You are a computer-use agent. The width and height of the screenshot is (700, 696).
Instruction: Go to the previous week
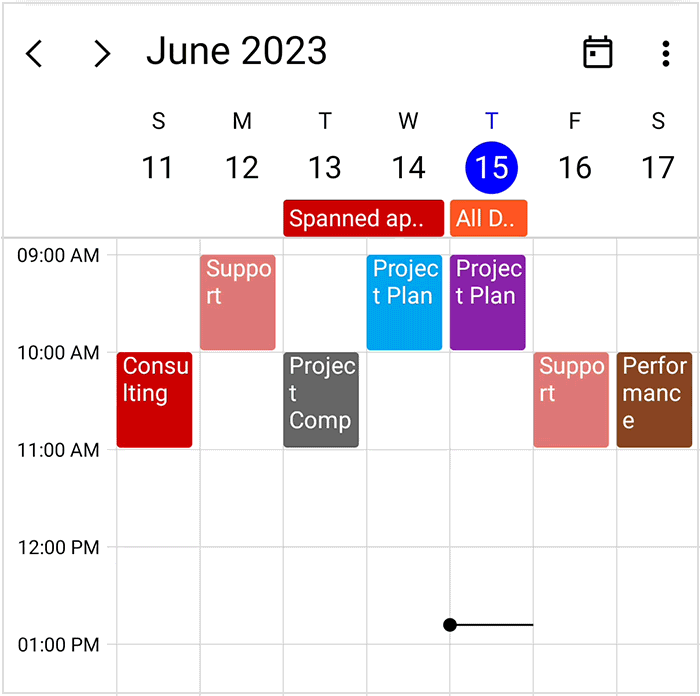click(x=35, y=54)
